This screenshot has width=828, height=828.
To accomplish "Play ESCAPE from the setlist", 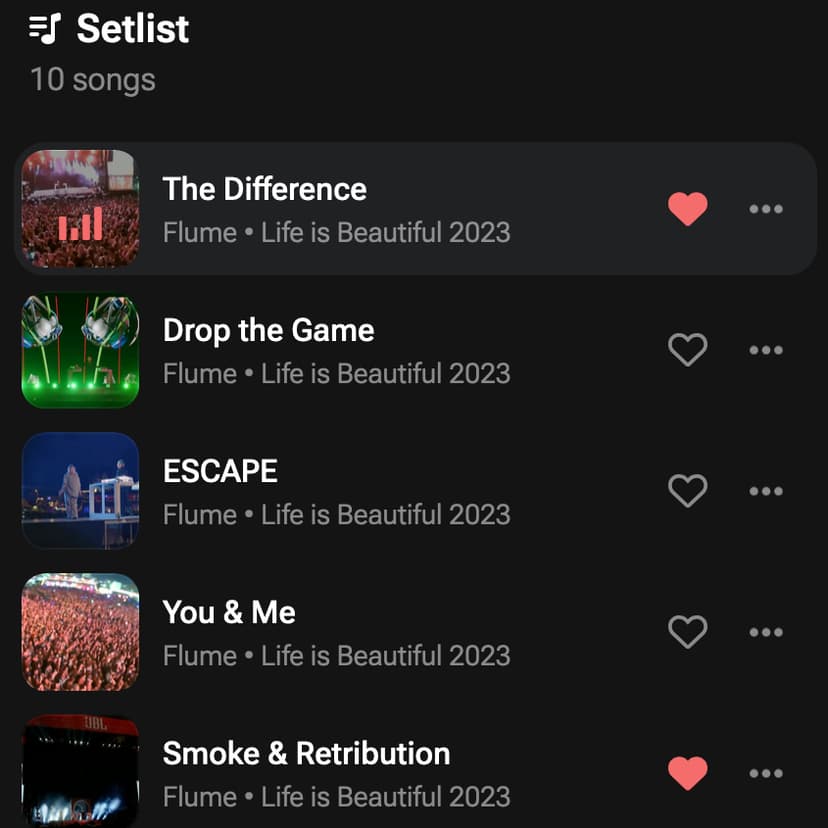I will 221,472.
